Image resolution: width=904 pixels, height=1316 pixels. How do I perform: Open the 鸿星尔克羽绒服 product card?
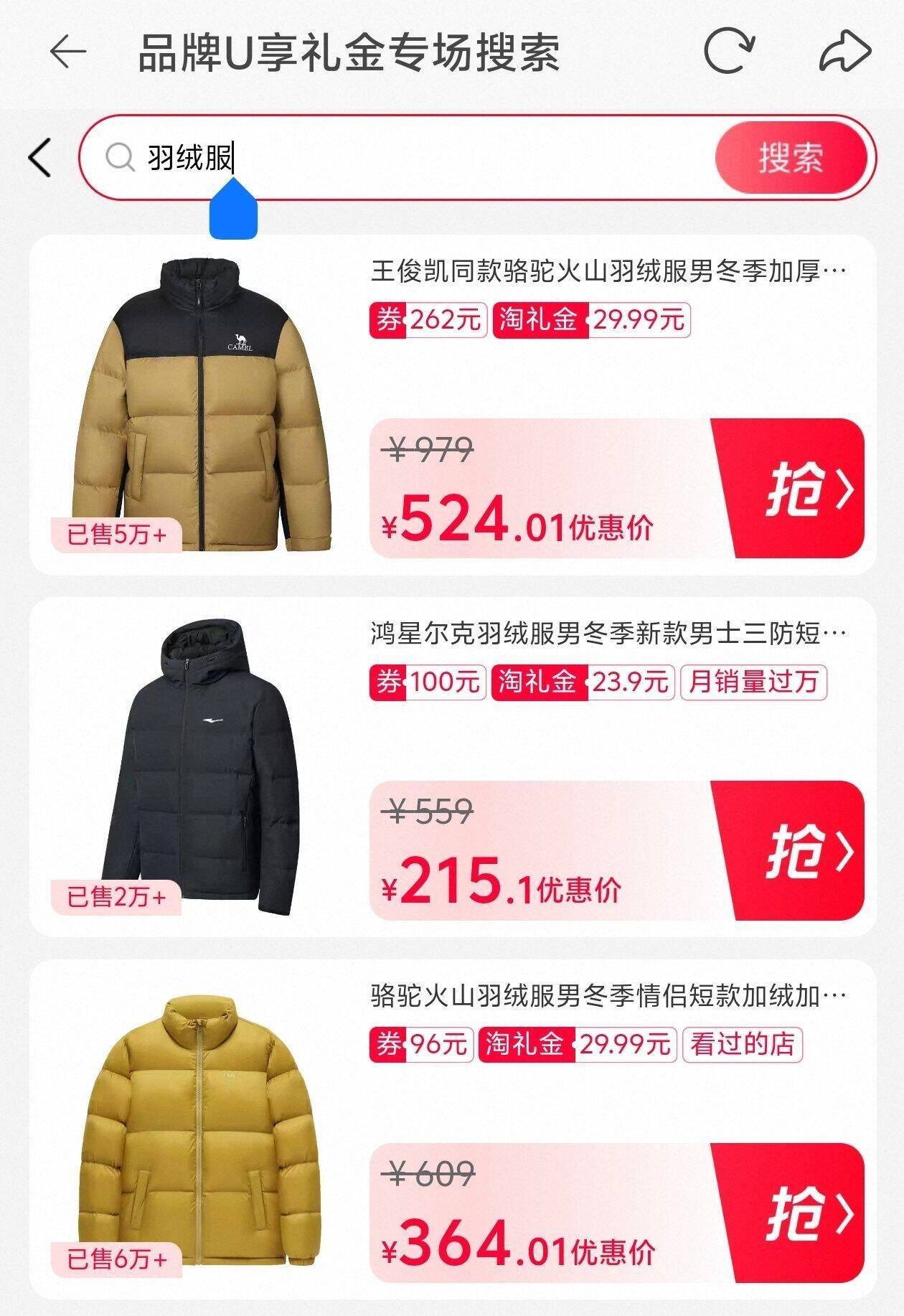tap(452, 767)
